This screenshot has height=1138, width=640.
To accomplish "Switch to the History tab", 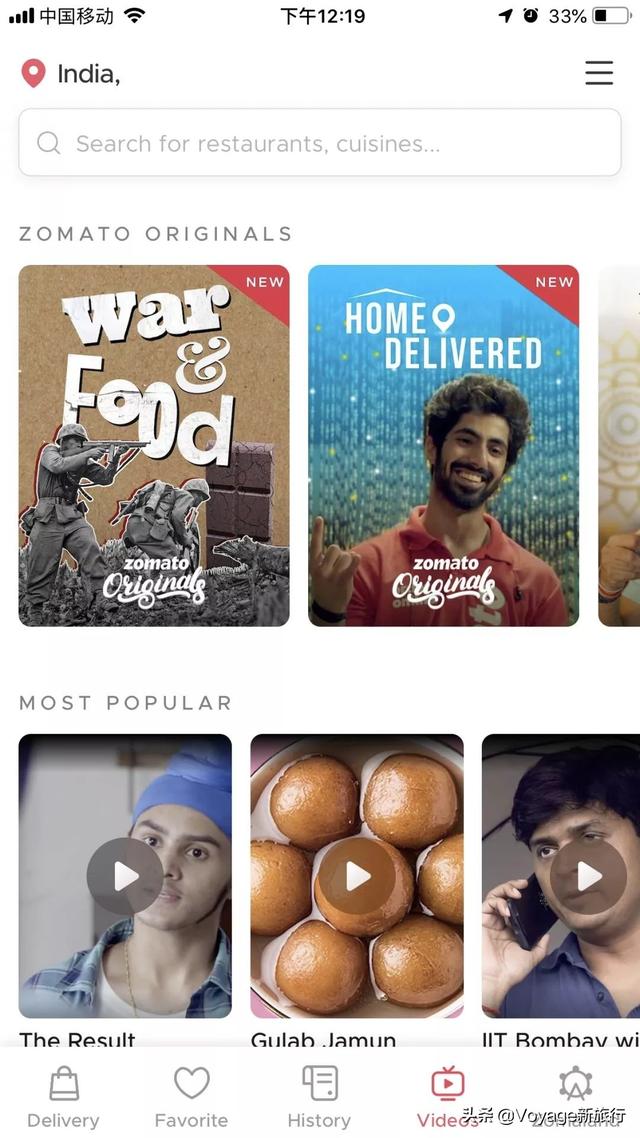I will [x=319, y=1096].
